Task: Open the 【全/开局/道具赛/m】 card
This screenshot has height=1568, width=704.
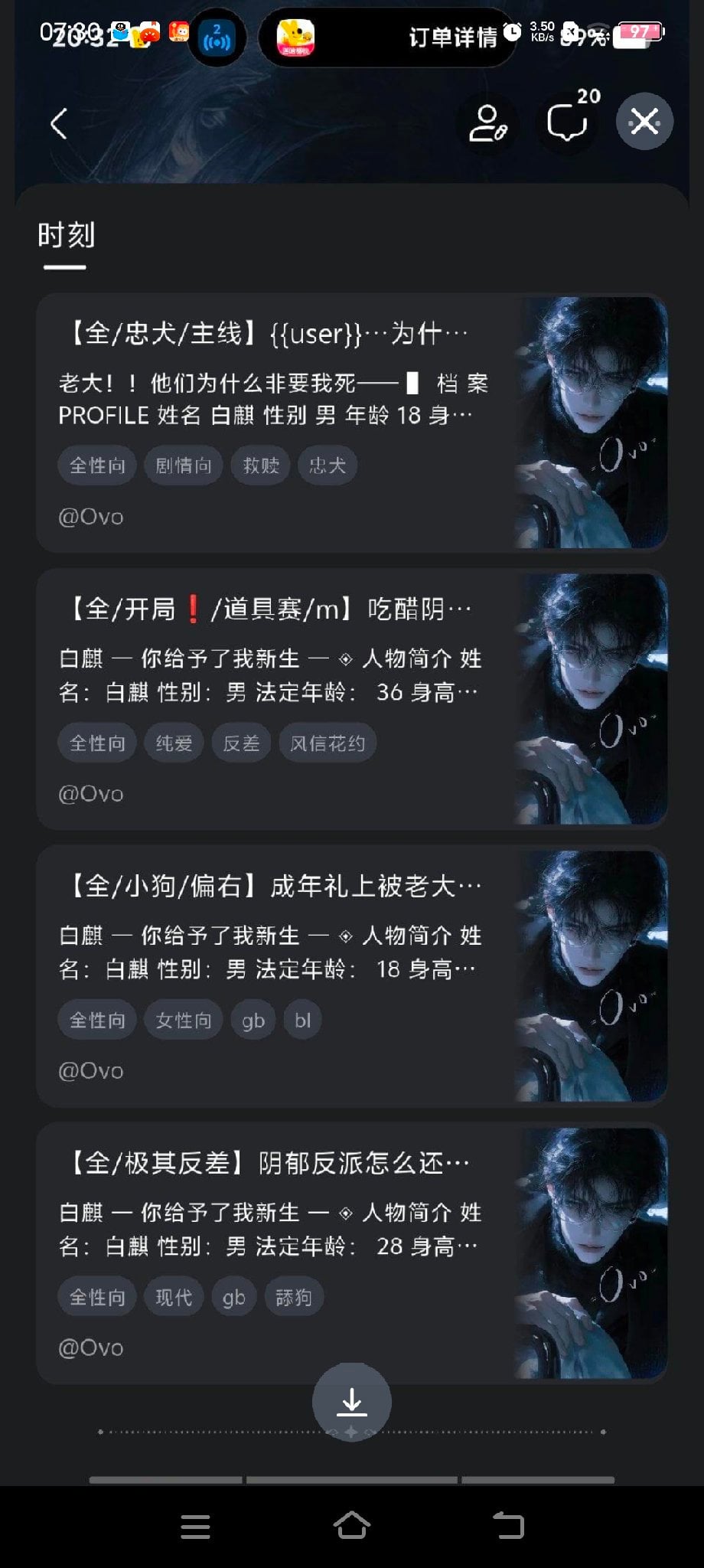Action: (351, 699)
